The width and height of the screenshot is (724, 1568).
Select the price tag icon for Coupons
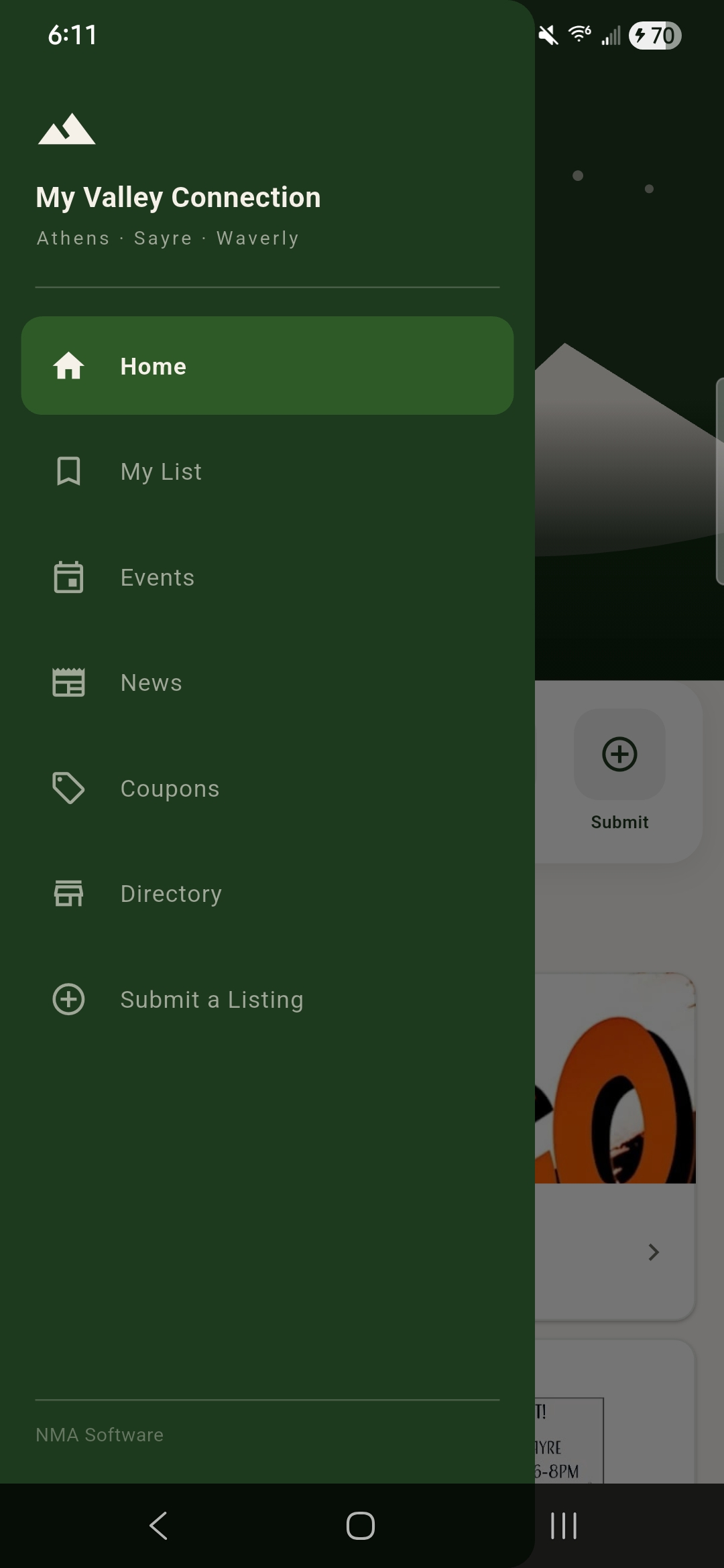[x=68, y=788]
